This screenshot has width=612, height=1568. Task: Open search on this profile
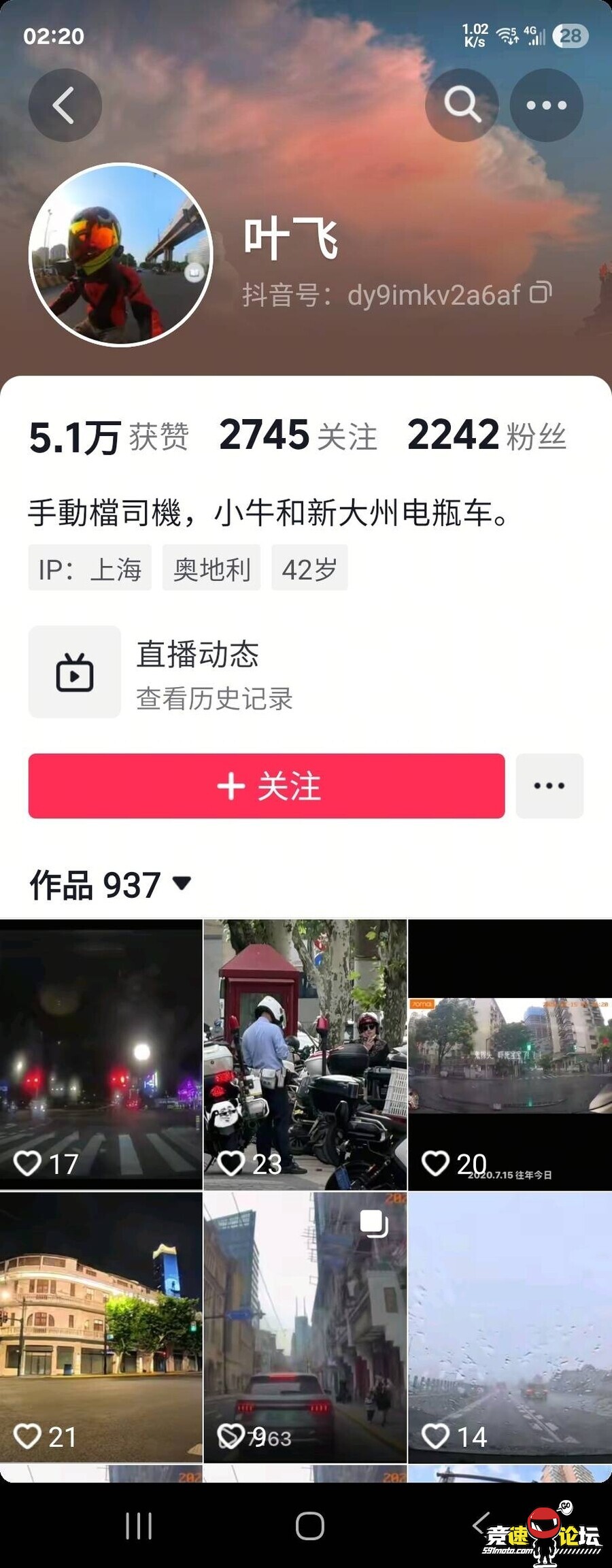(x=462, y=105)
